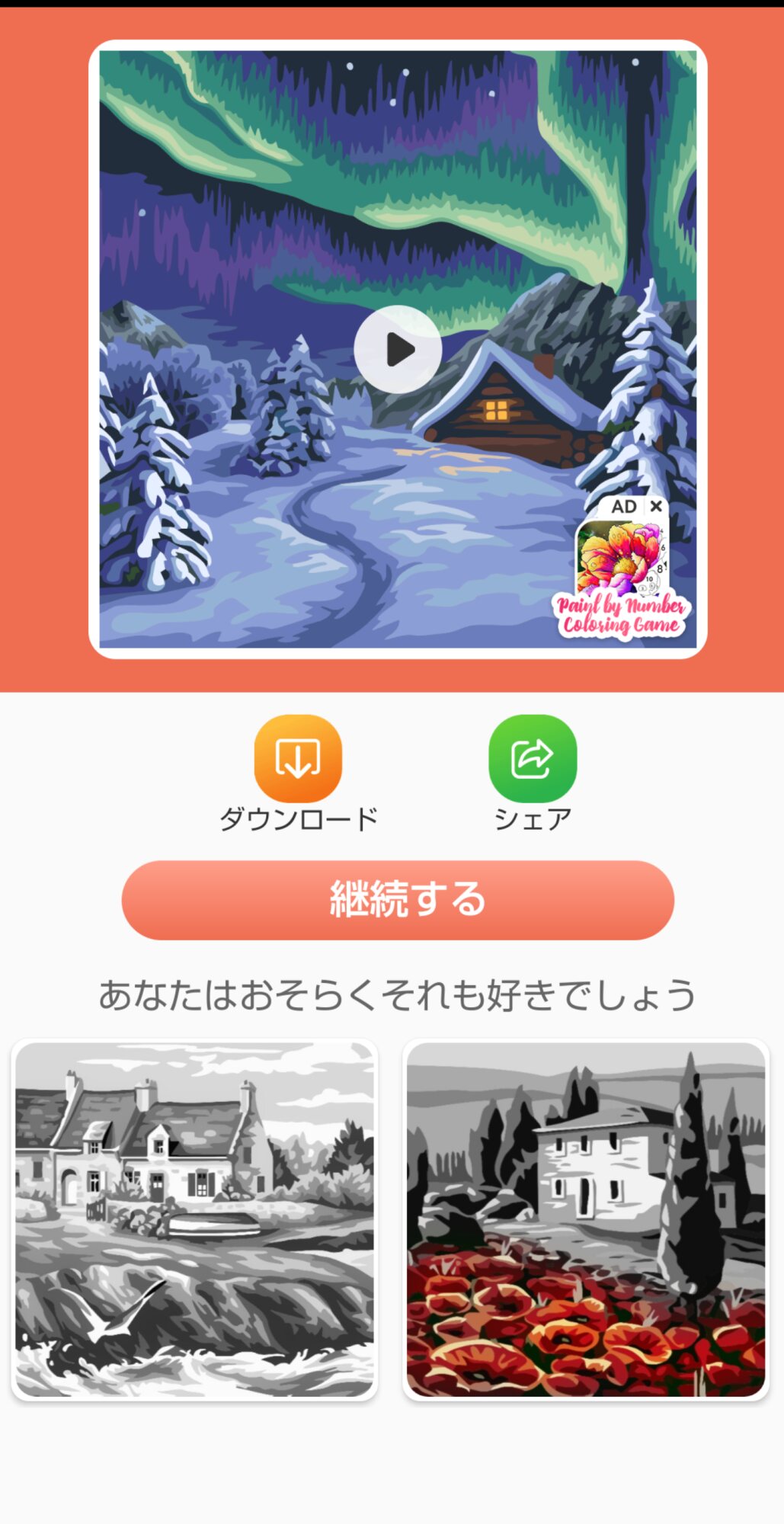
Task: Tap the 継続する continue button
Action: pos(398,900)
